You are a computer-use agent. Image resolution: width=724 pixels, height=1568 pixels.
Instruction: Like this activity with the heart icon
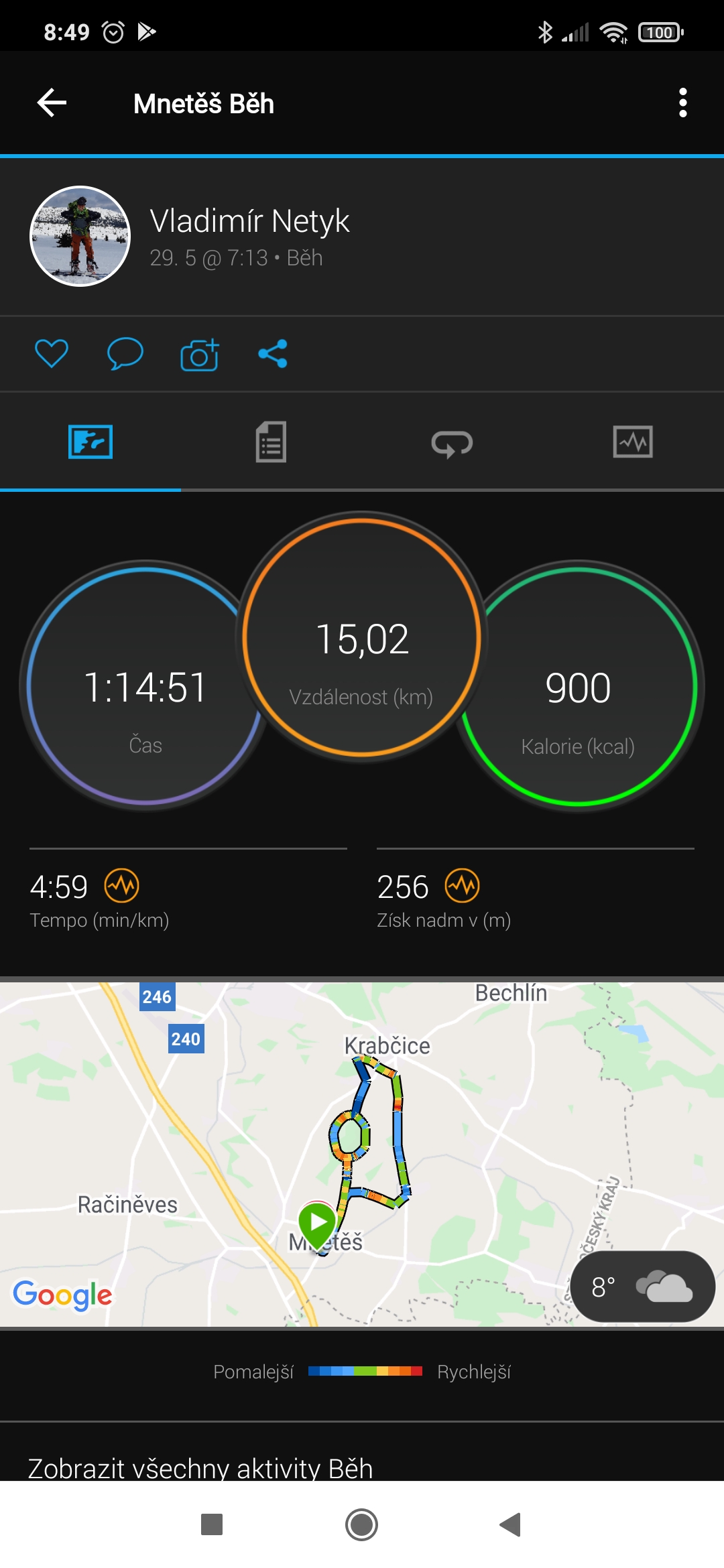tap(52, 354)
